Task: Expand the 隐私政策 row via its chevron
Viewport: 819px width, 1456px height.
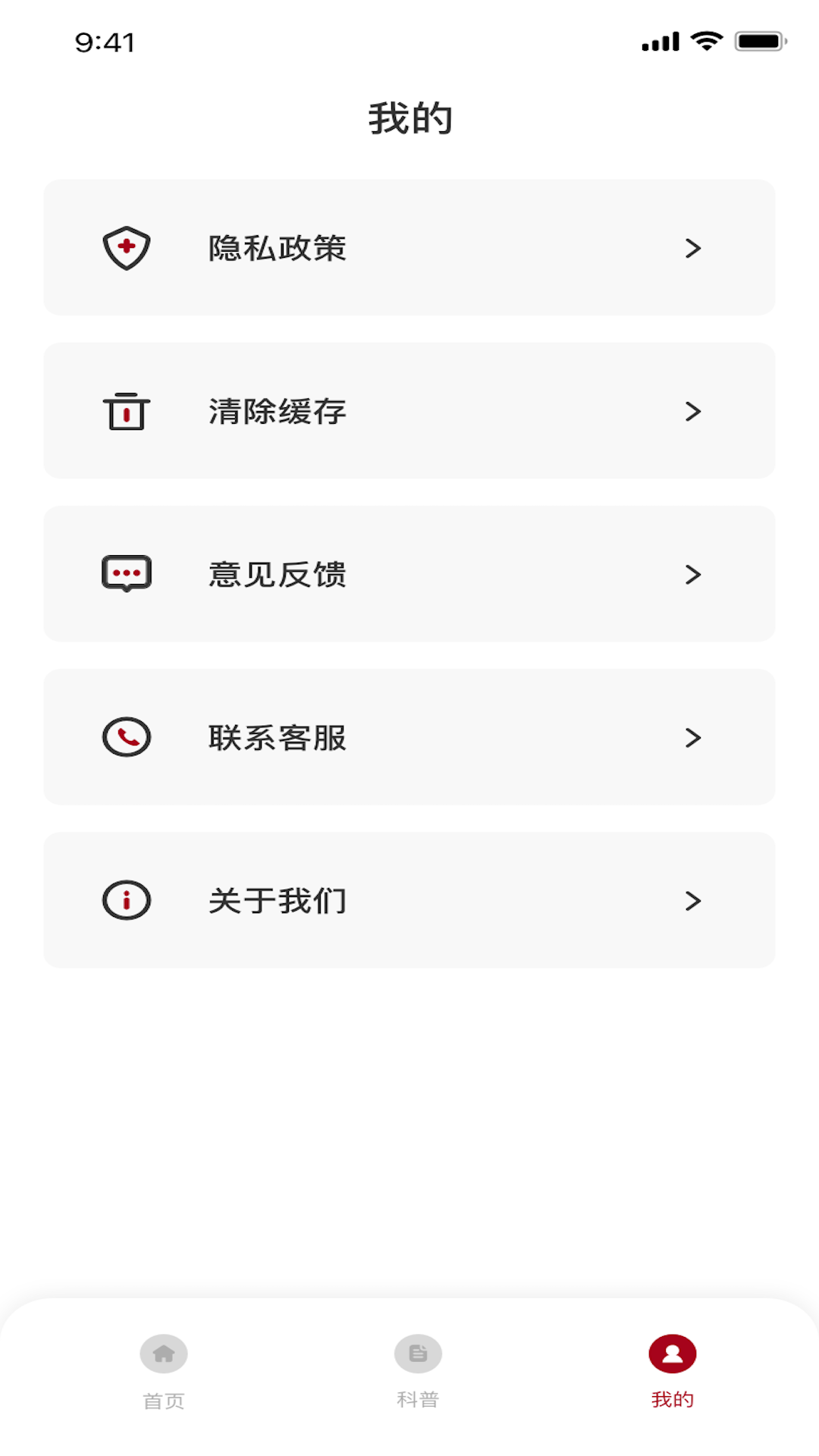Action: [692, 247]
